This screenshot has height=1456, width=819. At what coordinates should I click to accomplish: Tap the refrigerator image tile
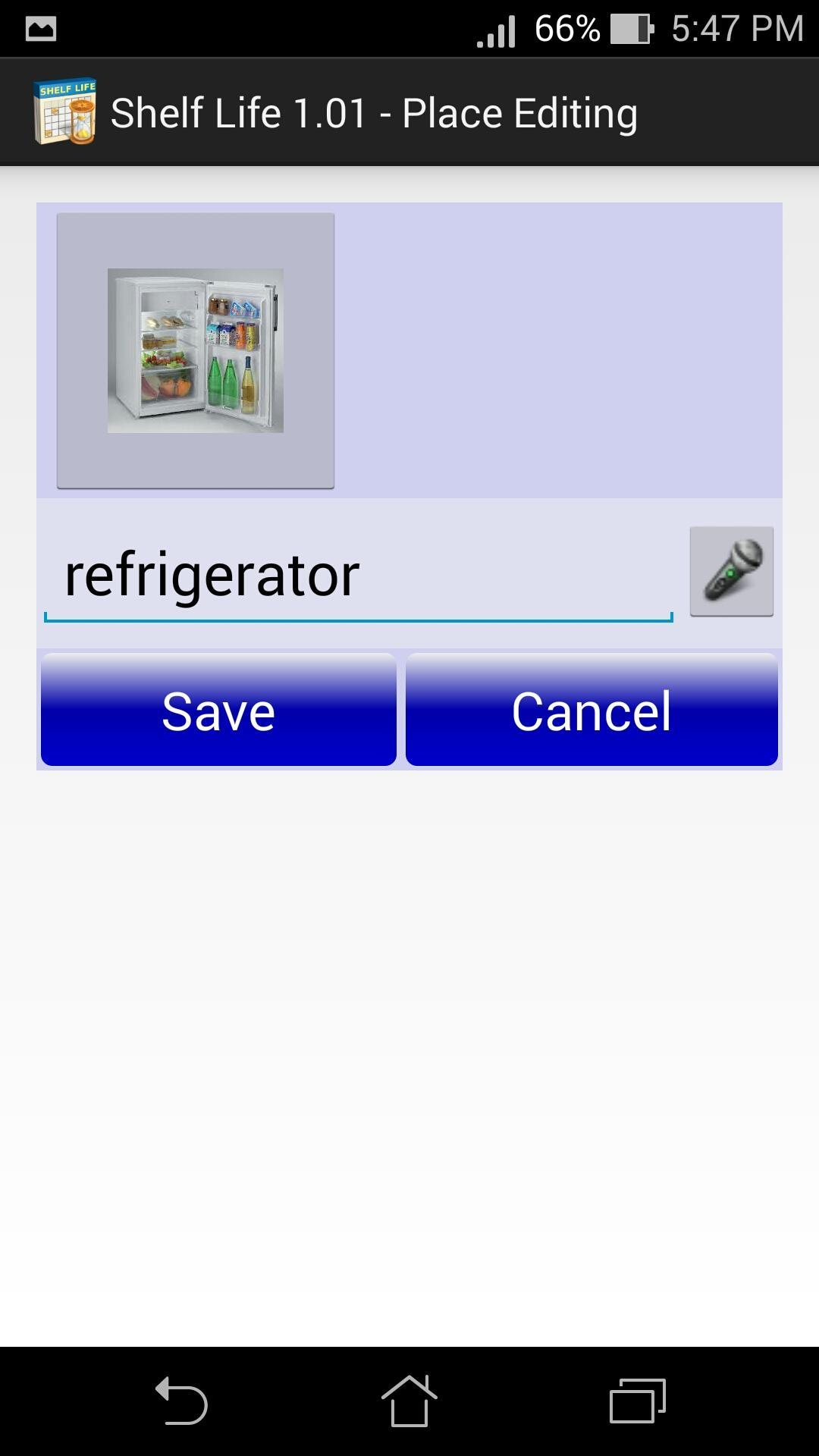(x=196, y=350)
